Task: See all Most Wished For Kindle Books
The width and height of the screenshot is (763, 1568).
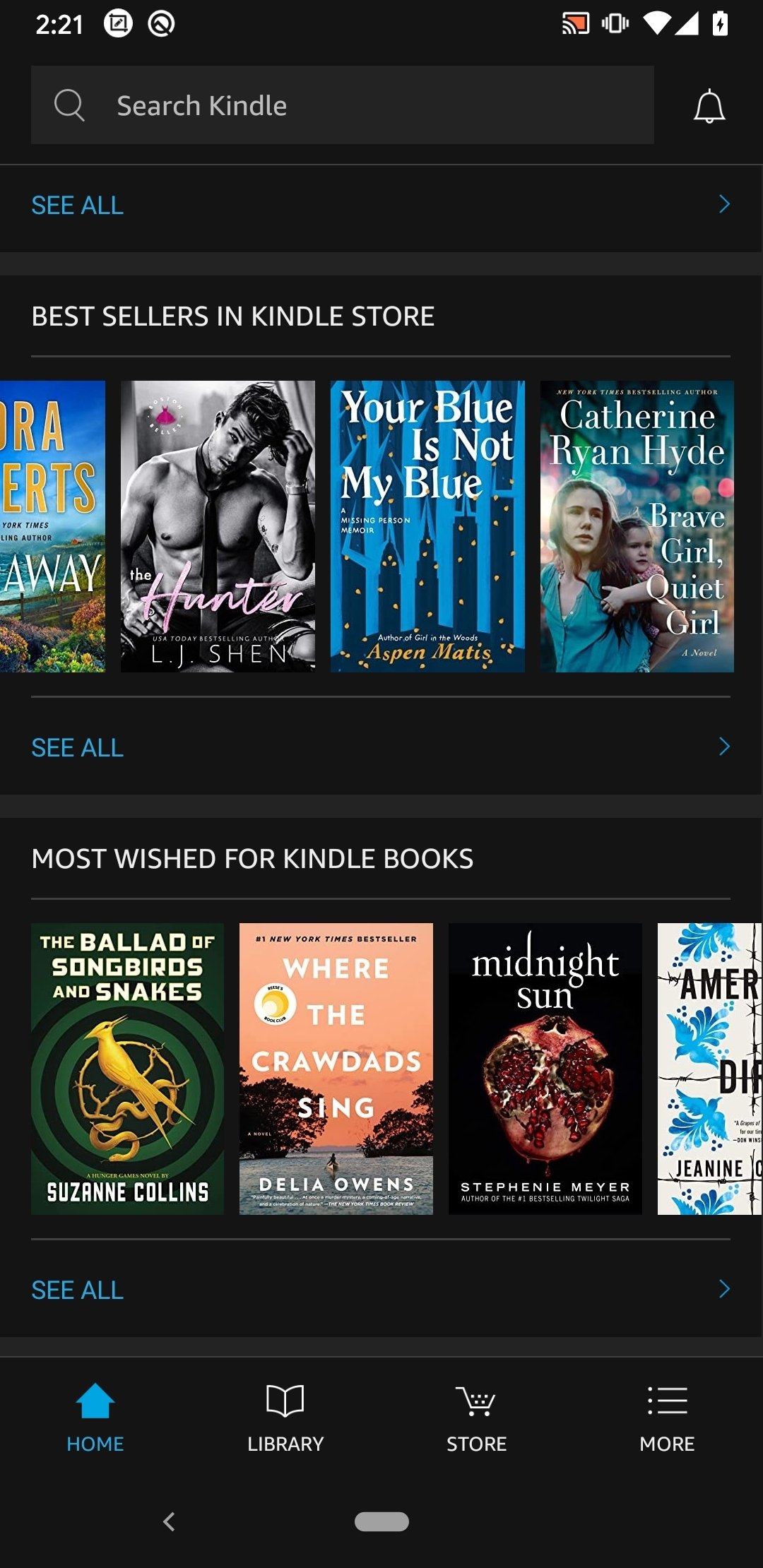Action: point(381,1290)
